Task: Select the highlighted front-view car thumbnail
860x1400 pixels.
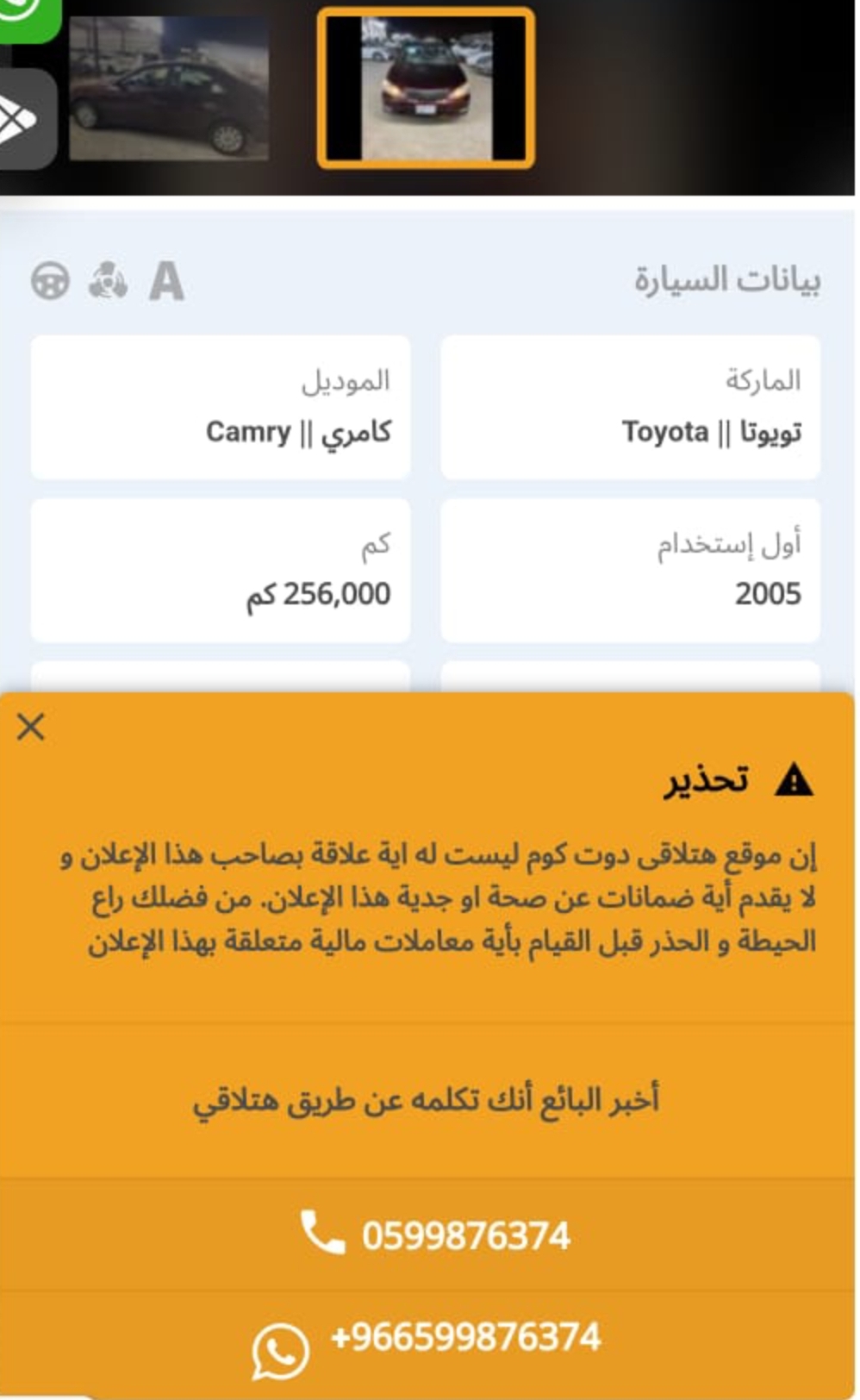Action: [x=426, y=88]
